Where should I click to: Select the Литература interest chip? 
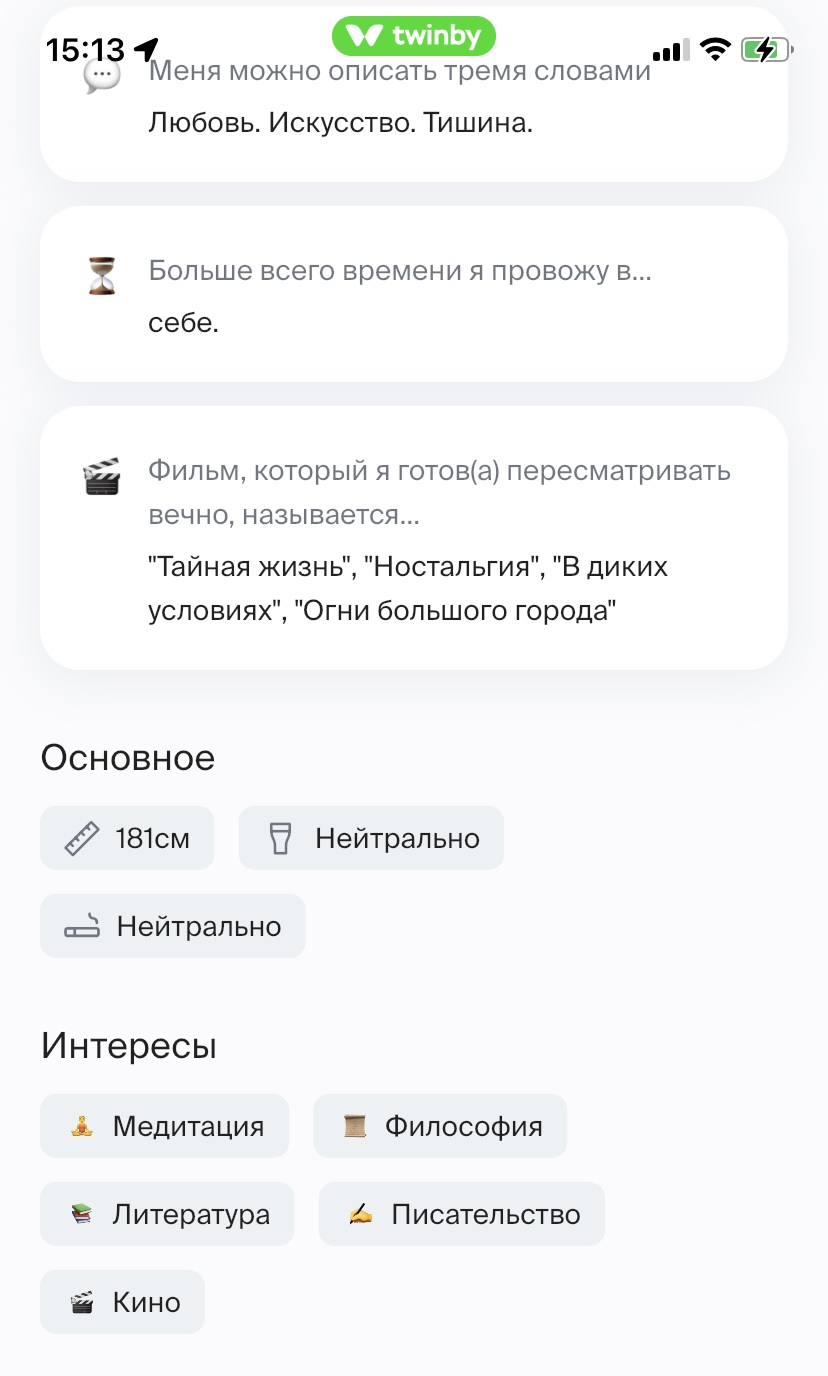click(x=167, y=1214)
